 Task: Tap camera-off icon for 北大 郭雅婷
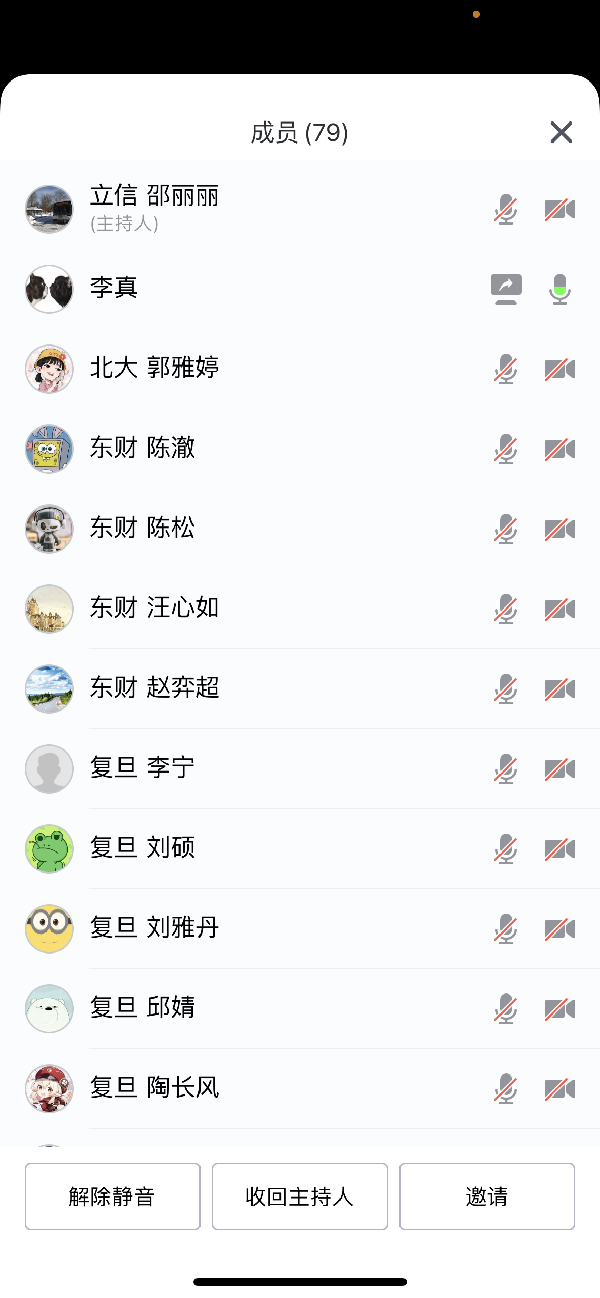point(560,369)
